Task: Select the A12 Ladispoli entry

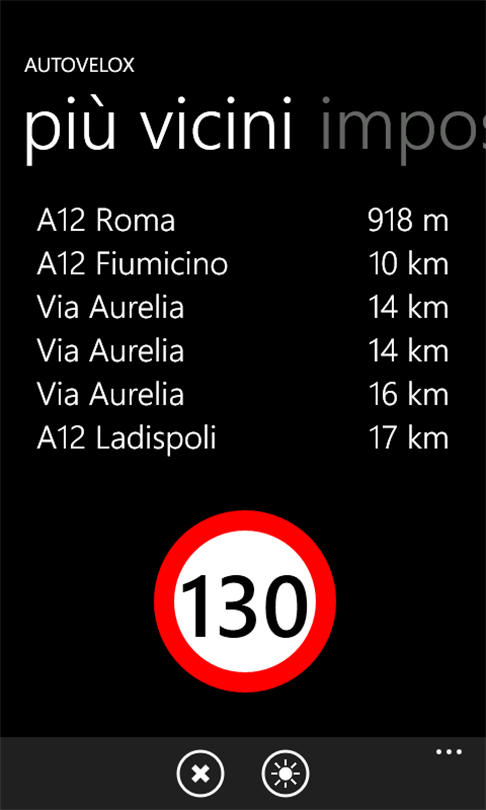Action: click(x=243, y=439)
